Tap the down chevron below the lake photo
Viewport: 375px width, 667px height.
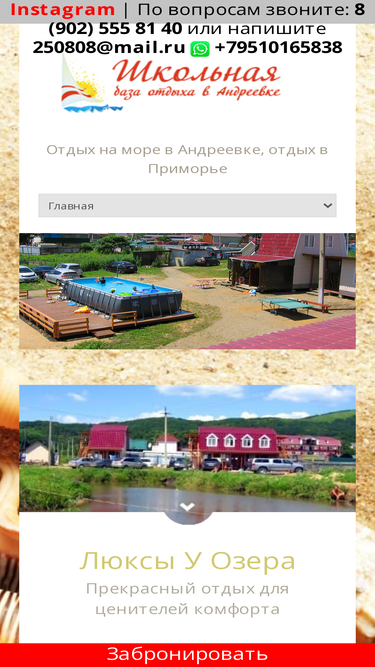pos(188,507)
